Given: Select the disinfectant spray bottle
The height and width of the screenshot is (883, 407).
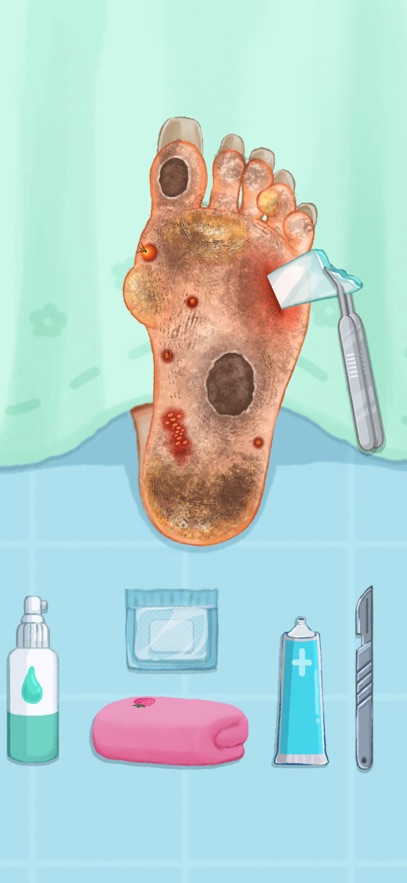Looking at the screenshot, I should (x=33, y=680).
